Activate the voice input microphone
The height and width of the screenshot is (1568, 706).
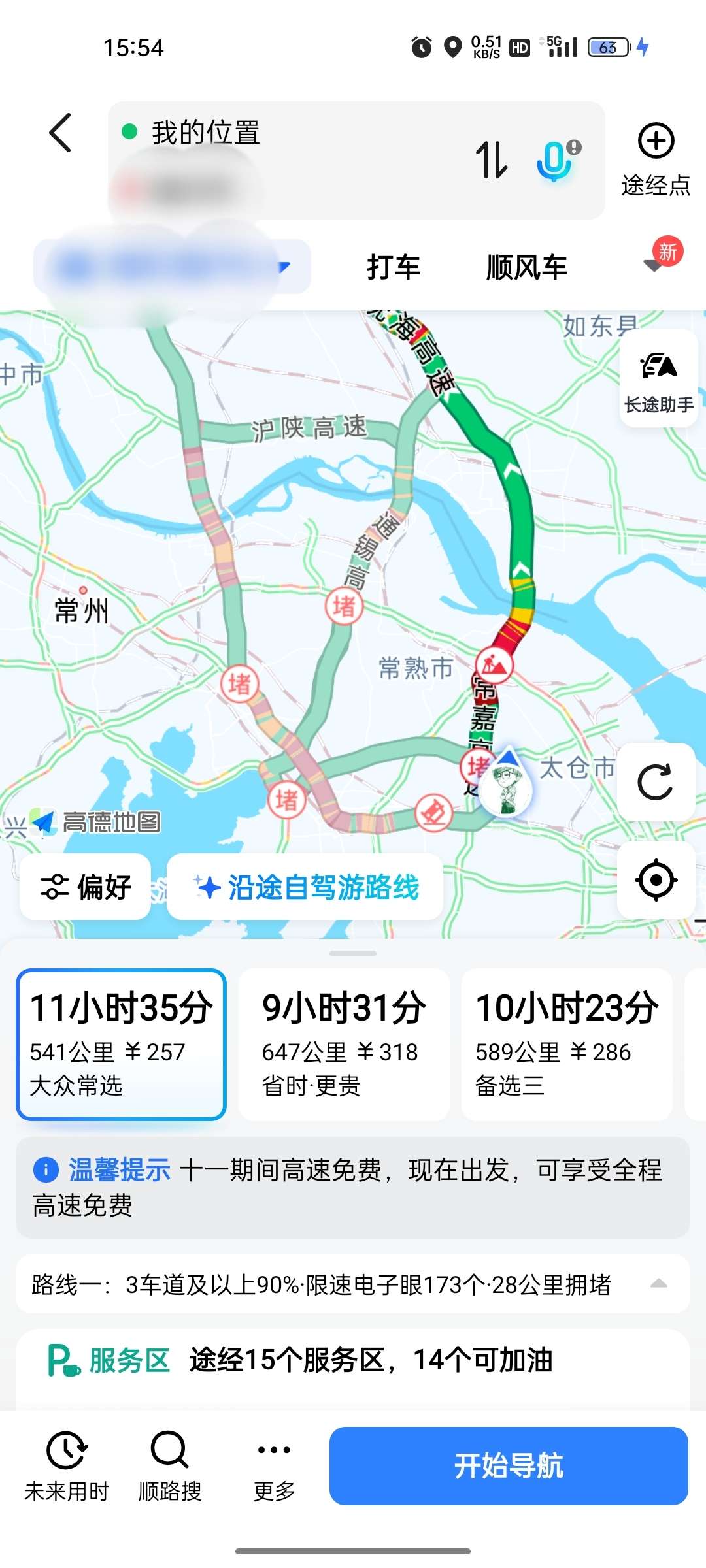pyautogui.click(x=555, y=161)
